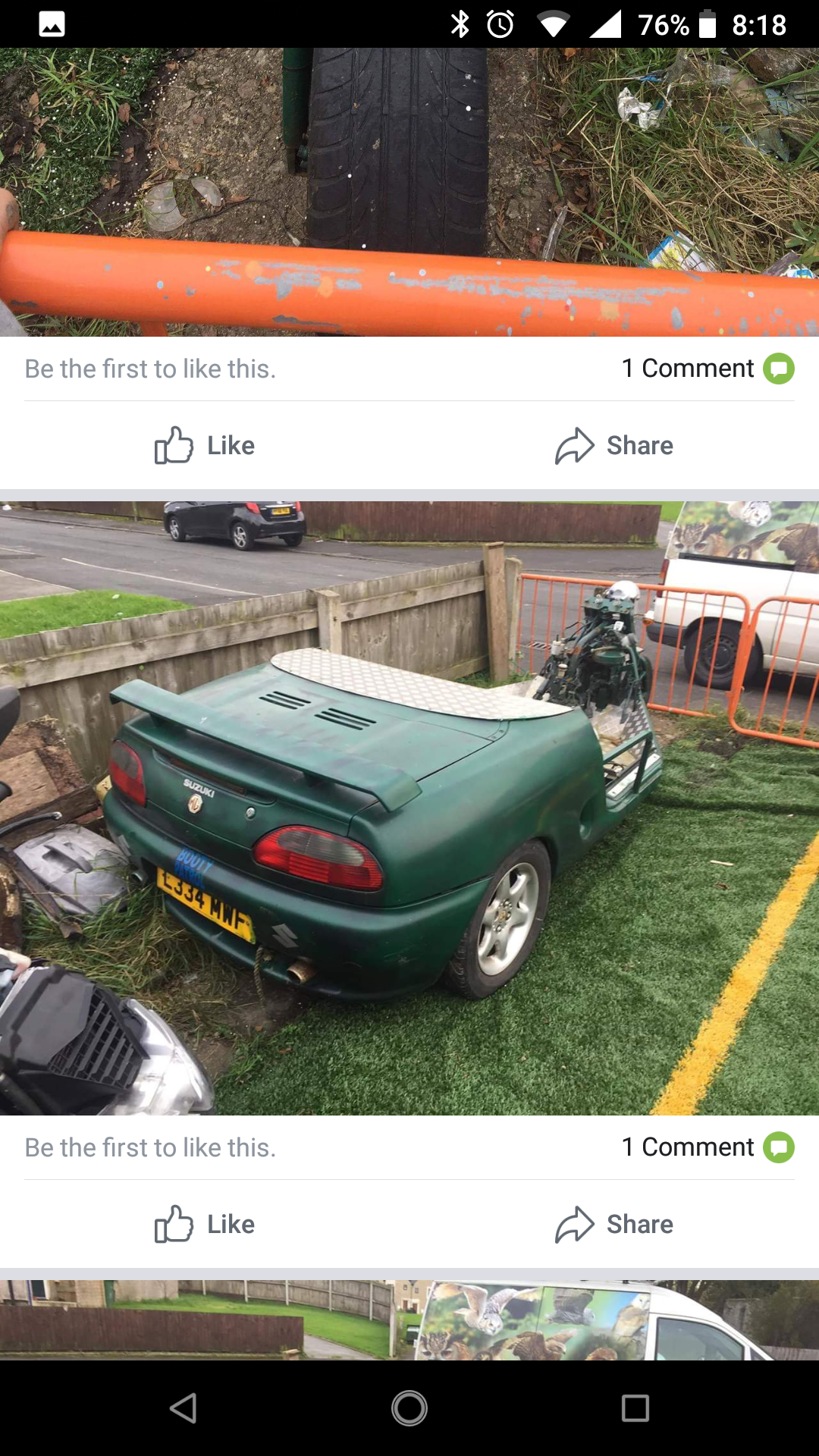The width and height of the screenshot is (819, 1456).
Task: Open the green car rear end photo
Action: pyautogui.click(x=409, y=808)
